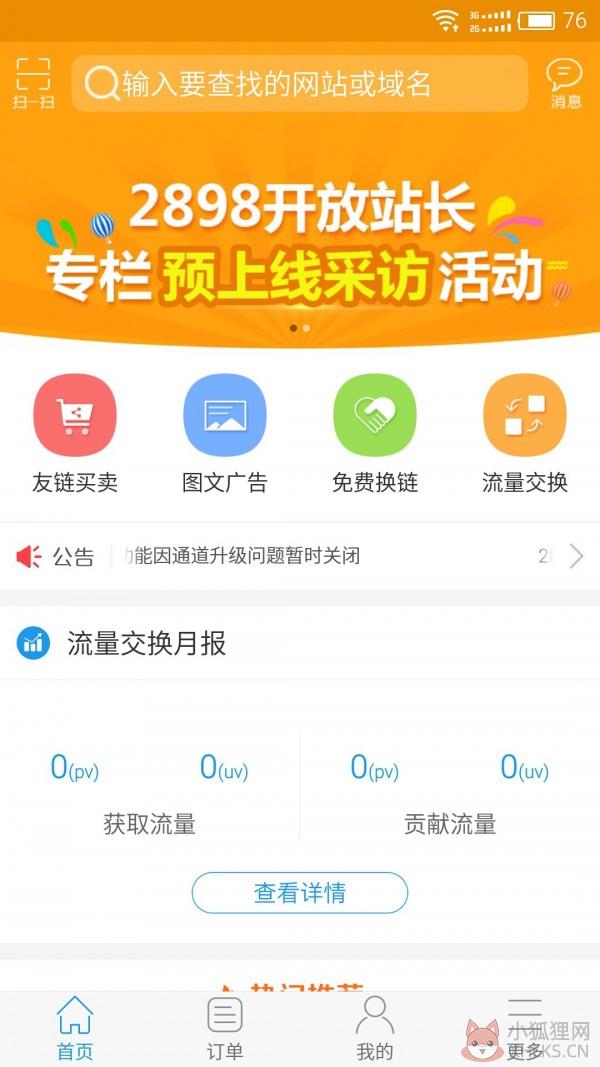
Task: Switch to the 订单 tab
Action: pyautogui.click(x=225, y=1029)
